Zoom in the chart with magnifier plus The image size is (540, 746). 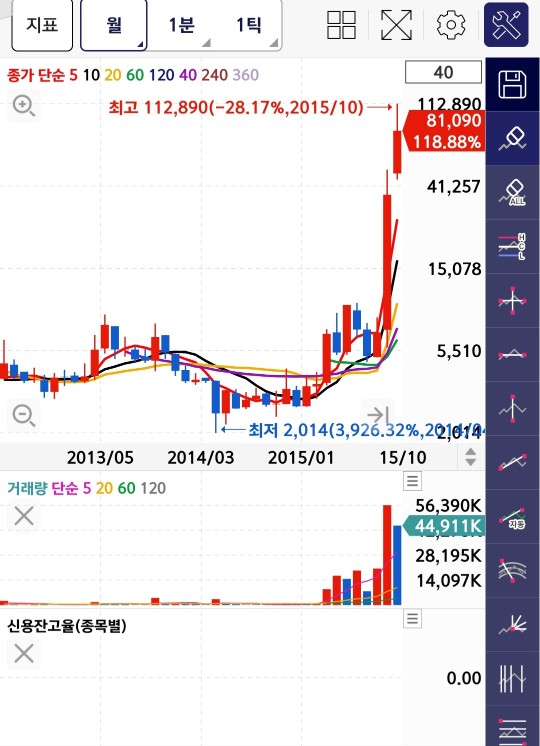[x=24, y=106]
